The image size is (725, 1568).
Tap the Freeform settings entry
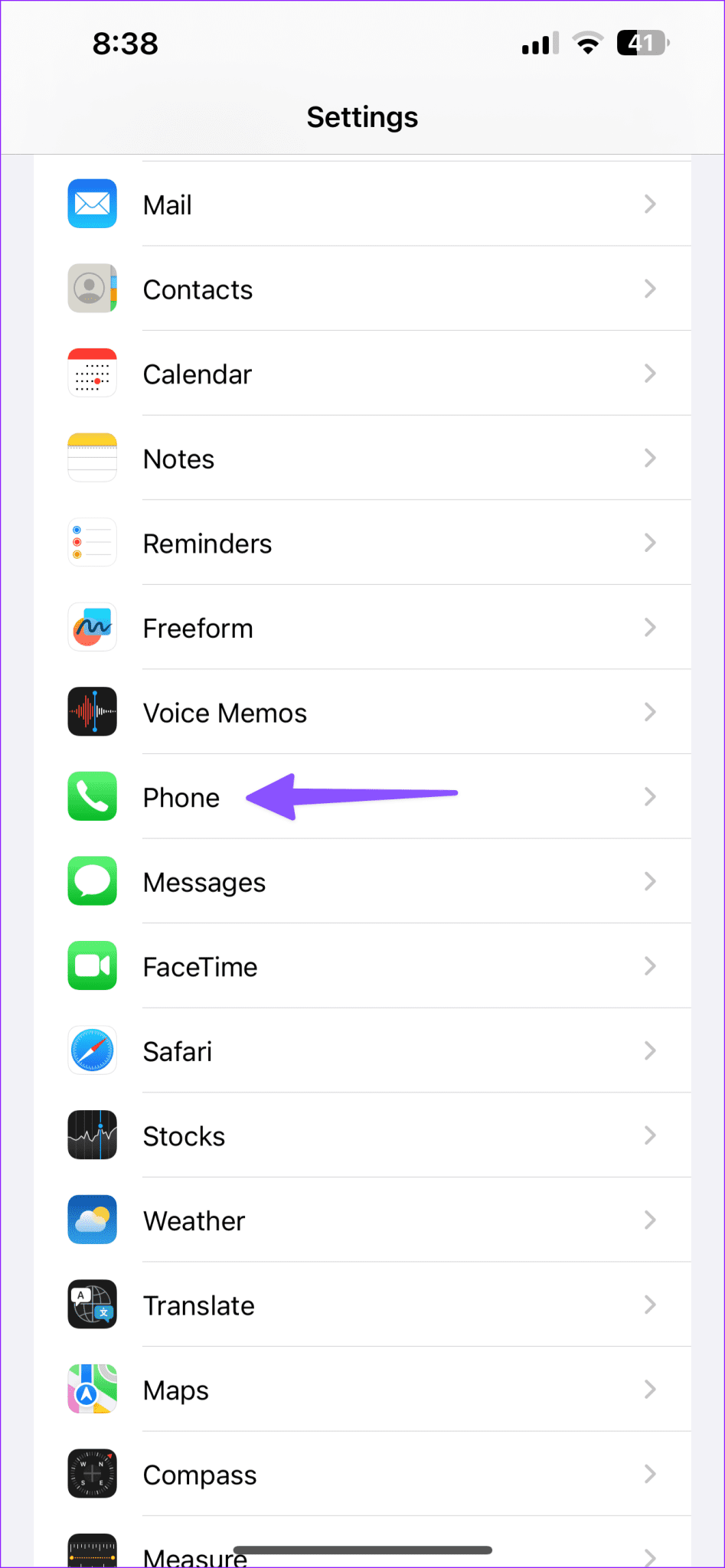(x=362, y=627)
